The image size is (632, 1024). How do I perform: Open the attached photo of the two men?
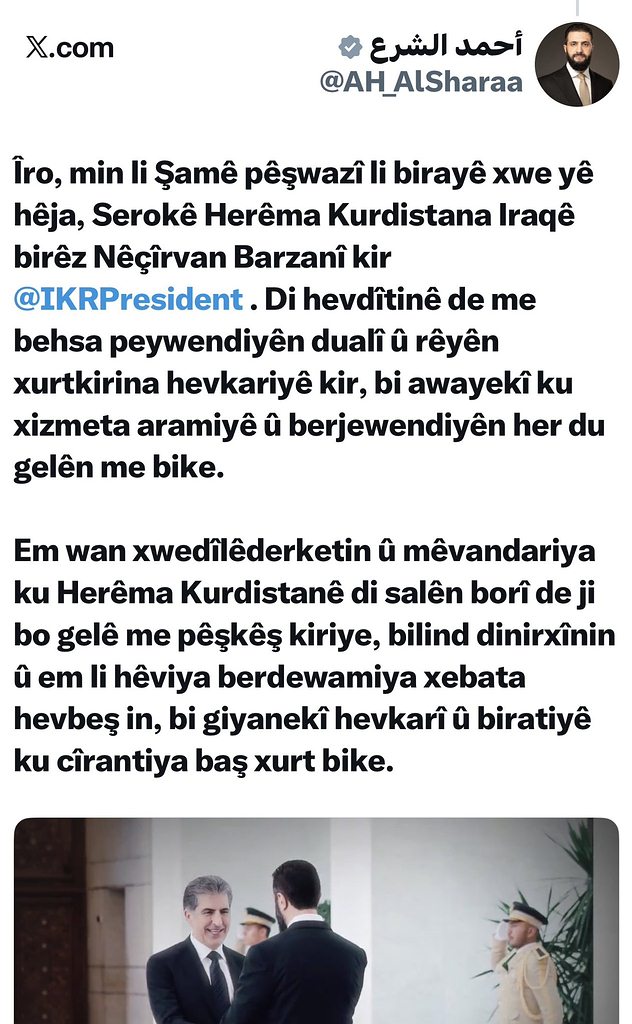pyautogui.click(x=316, y=921)
